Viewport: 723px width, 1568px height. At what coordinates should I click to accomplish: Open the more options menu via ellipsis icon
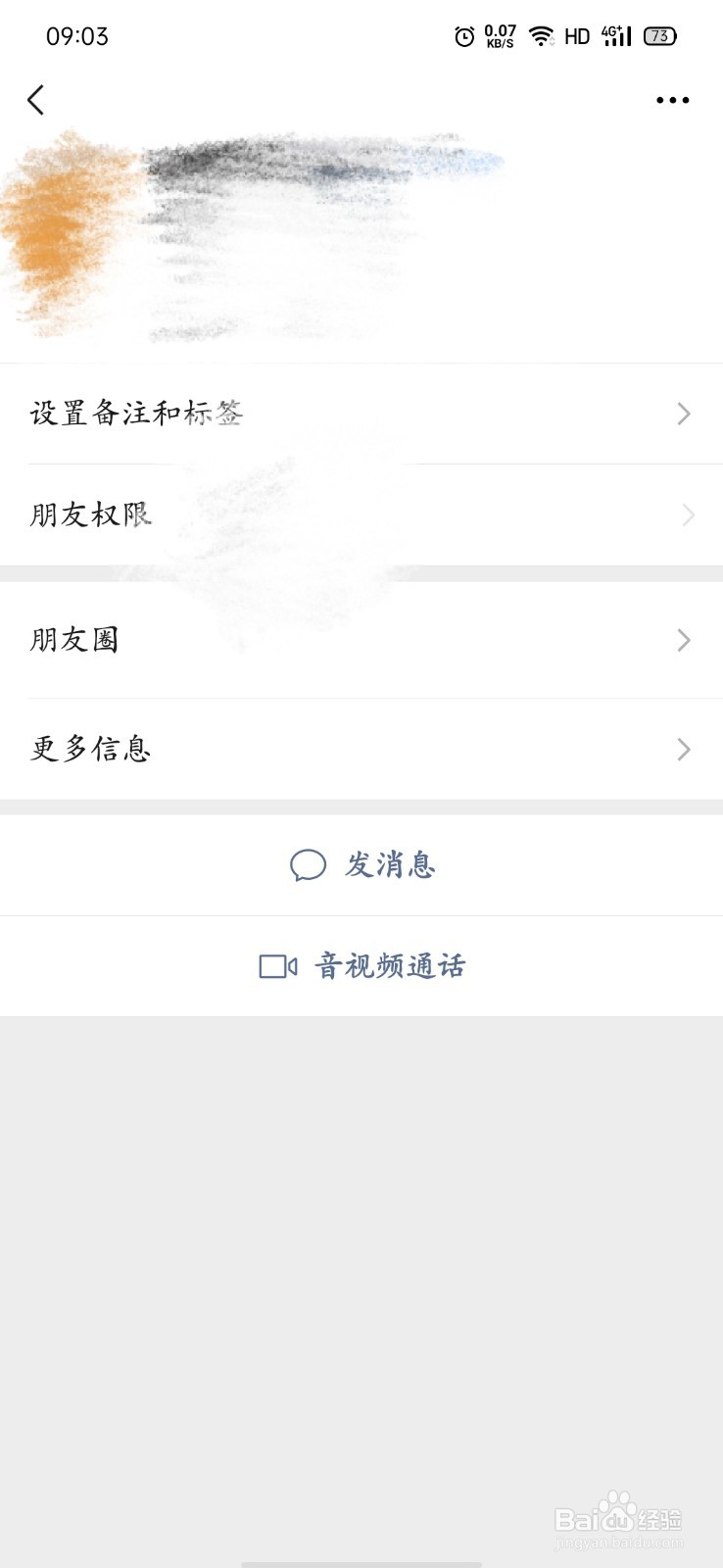coord(672,99)
